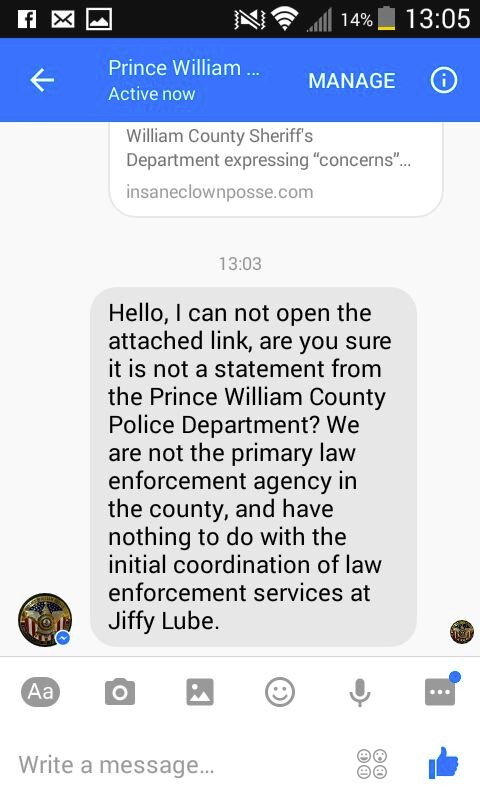Focus the Write a message field
This screenshot has width=480, height=800.
click(x=179, y=765)
